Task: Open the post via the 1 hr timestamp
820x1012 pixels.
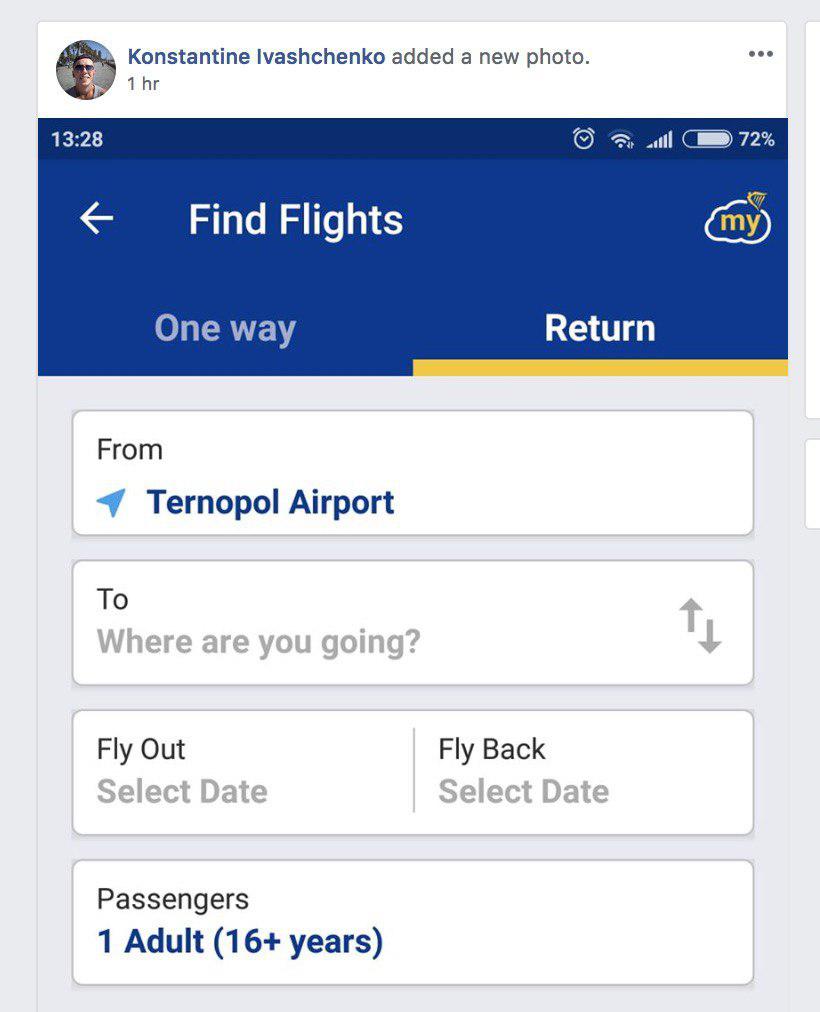Action: [143, 84]
